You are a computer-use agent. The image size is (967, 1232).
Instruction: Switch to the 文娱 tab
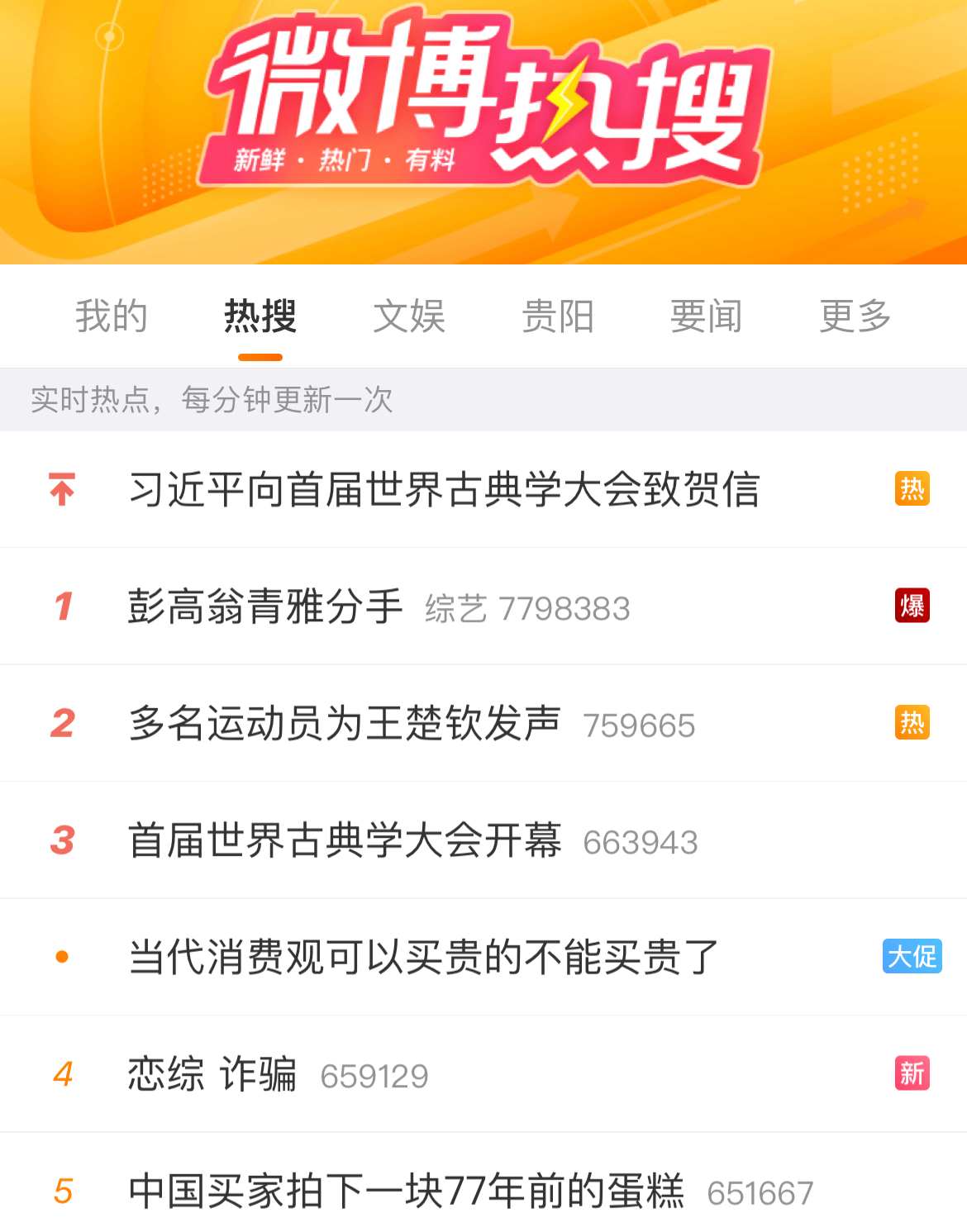409,316
